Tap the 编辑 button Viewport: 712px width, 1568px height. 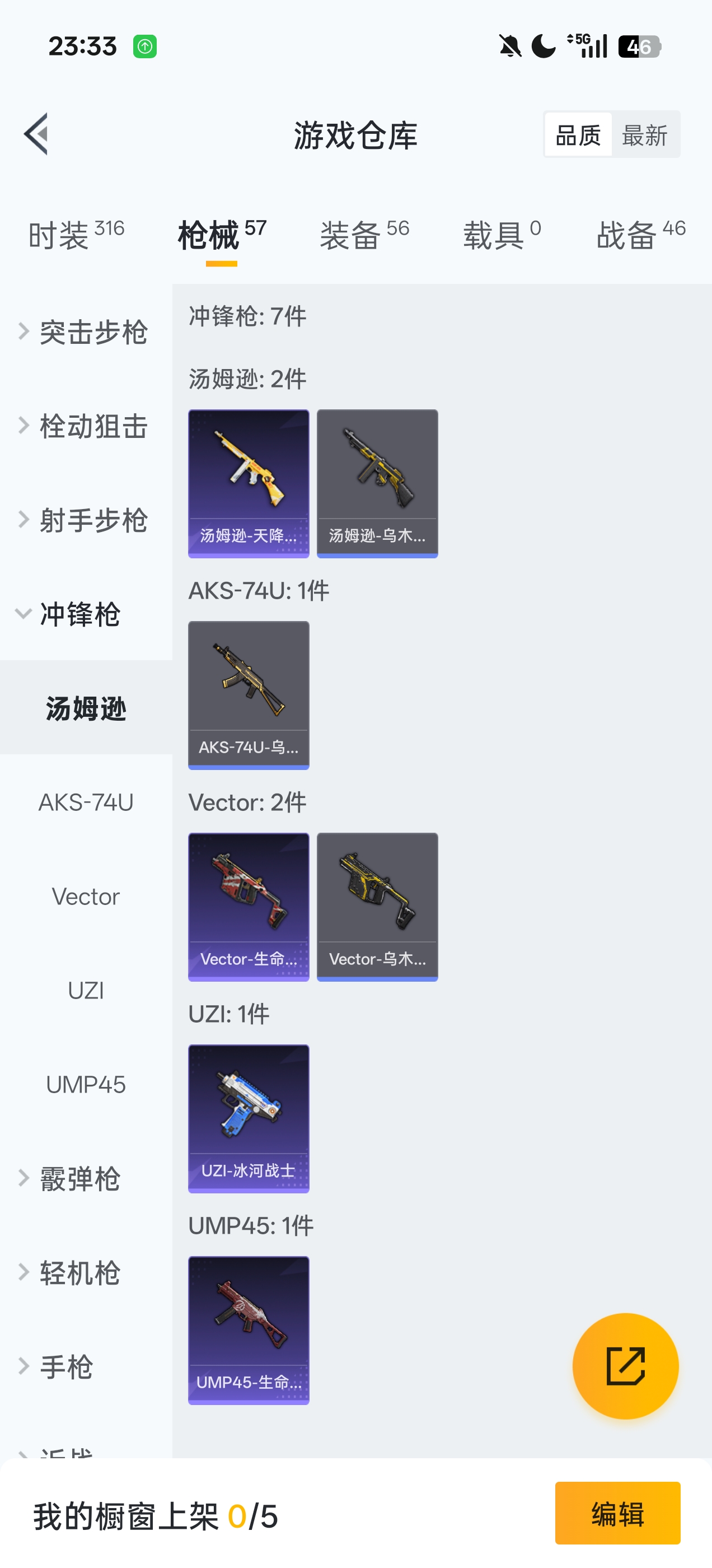(617, 1513)
